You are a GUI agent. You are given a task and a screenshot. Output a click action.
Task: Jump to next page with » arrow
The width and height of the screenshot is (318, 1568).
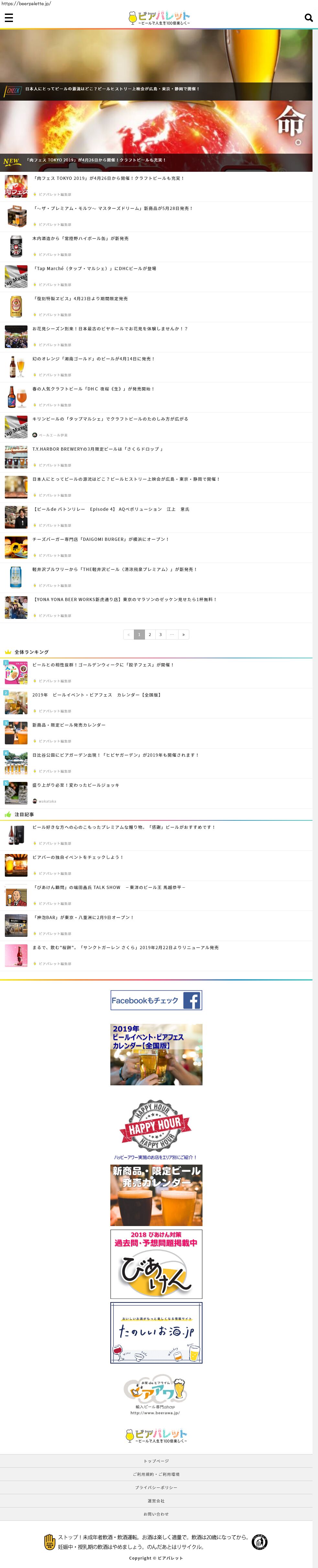point(183,634)
